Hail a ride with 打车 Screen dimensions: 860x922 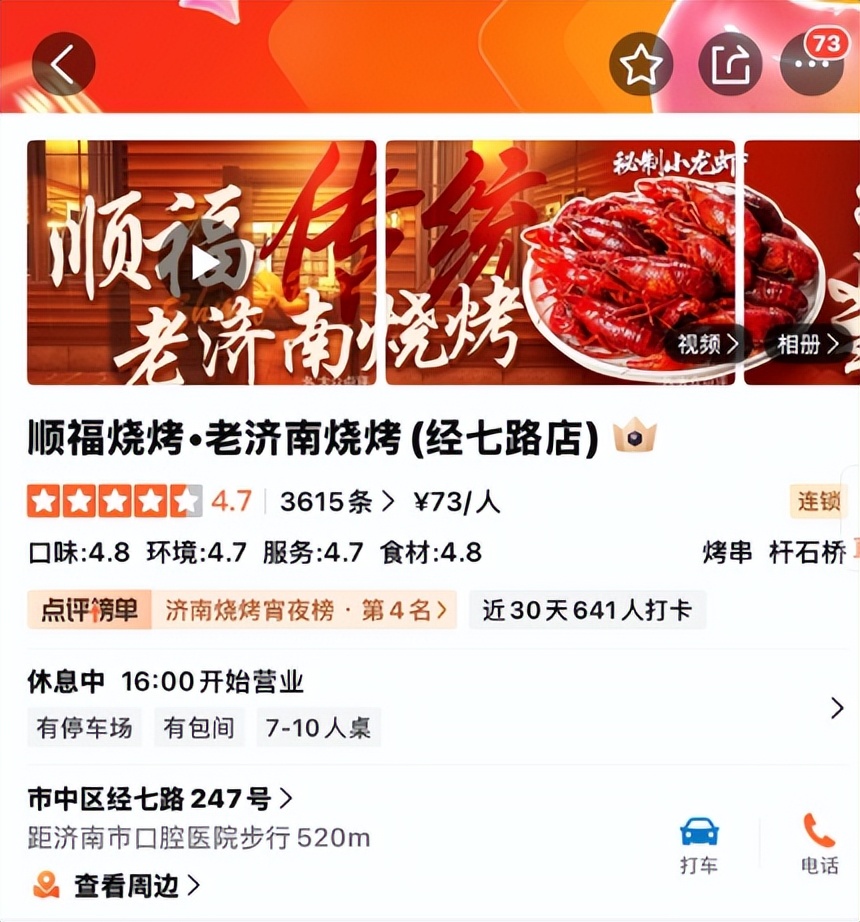pyautogui.click(x=699, y=845)
